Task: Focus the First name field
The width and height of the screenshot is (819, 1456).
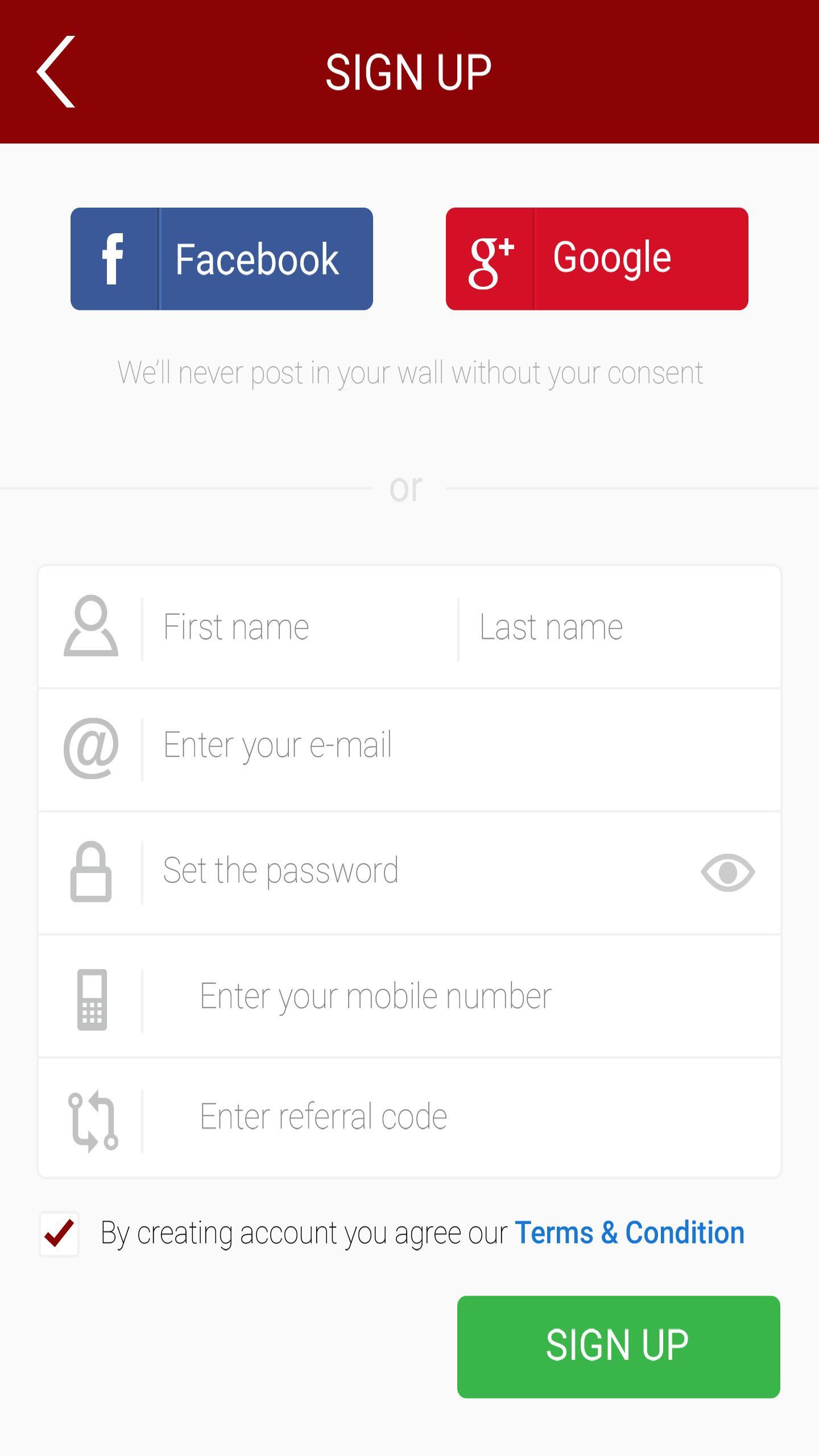Action: point(296,627)
